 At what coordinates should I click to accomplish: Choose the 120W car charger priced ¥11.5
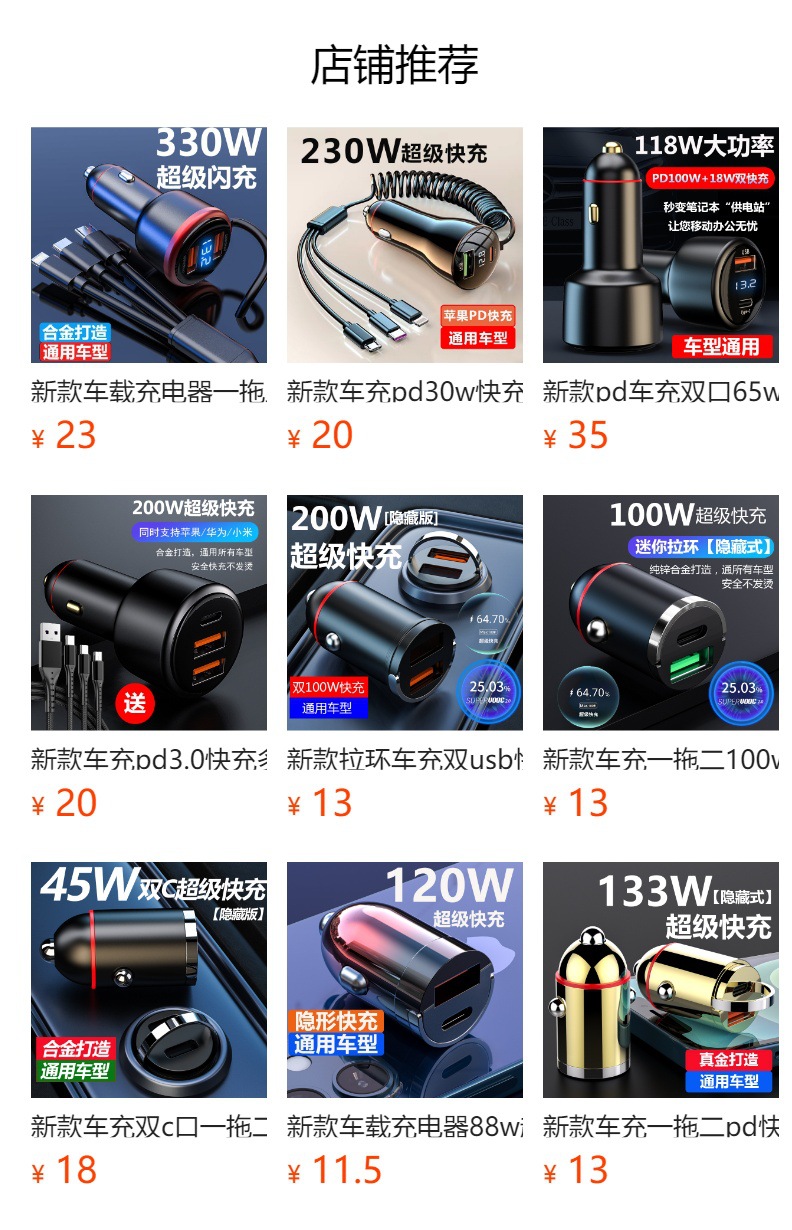coord(405,980)
